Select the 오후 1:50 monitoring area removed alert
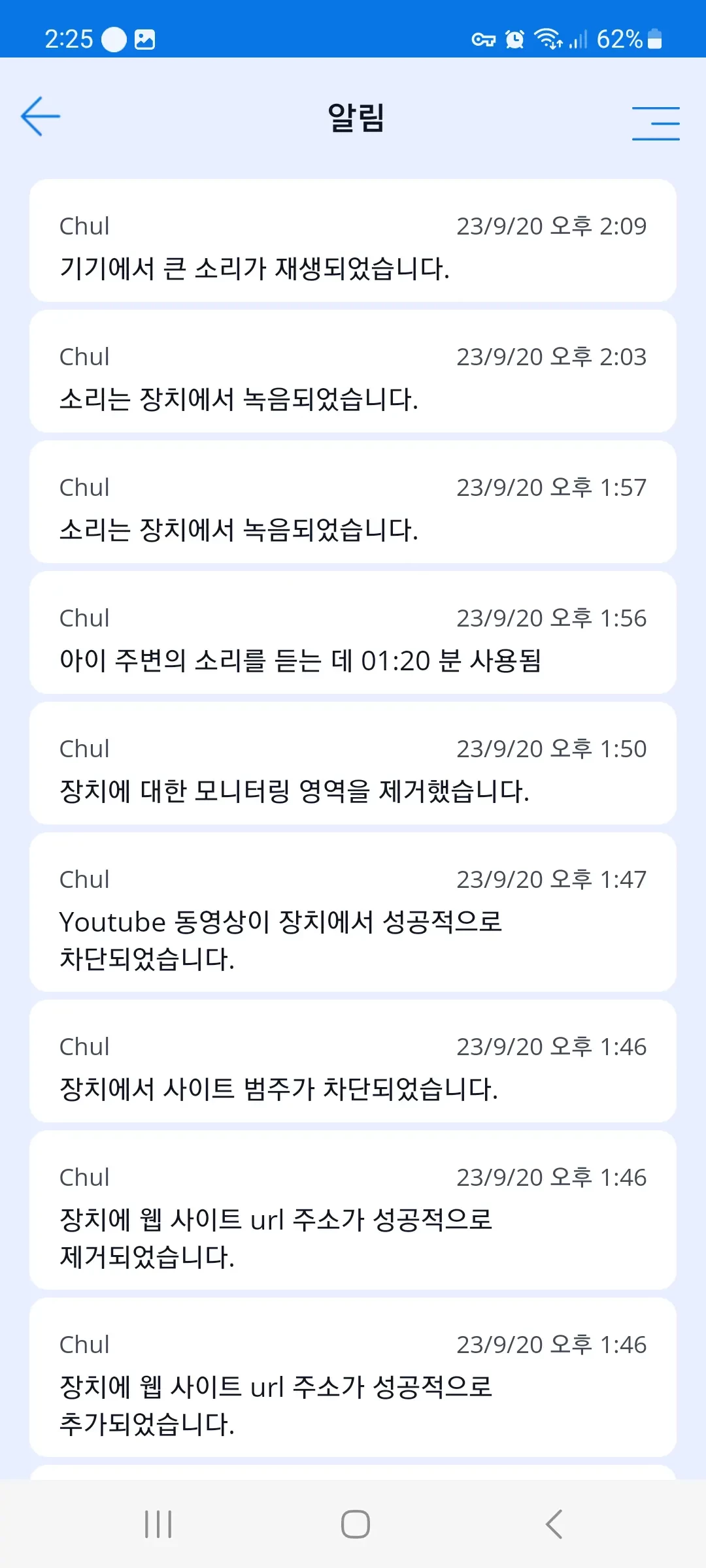Viewport: 706px width, 1568px height. click(353, 763)
